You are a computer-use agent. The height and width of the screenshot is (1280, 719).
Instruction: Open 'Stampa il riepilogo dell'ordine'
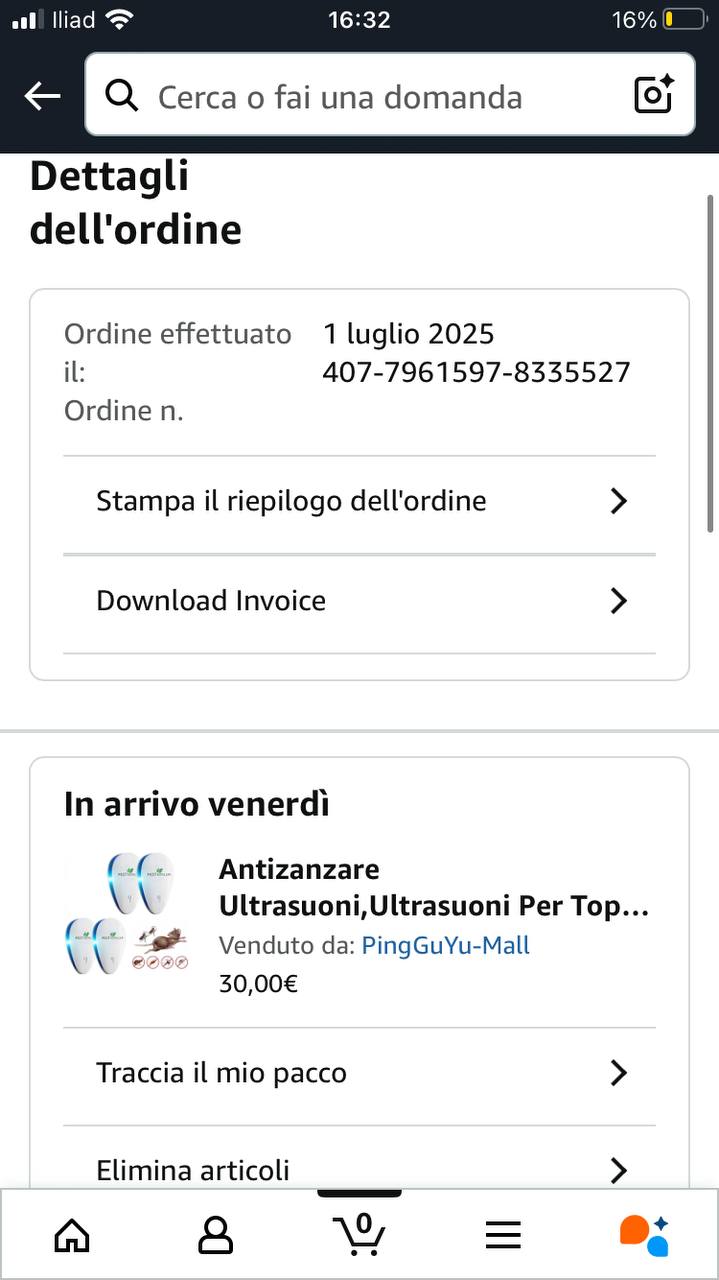pos(360,501)
